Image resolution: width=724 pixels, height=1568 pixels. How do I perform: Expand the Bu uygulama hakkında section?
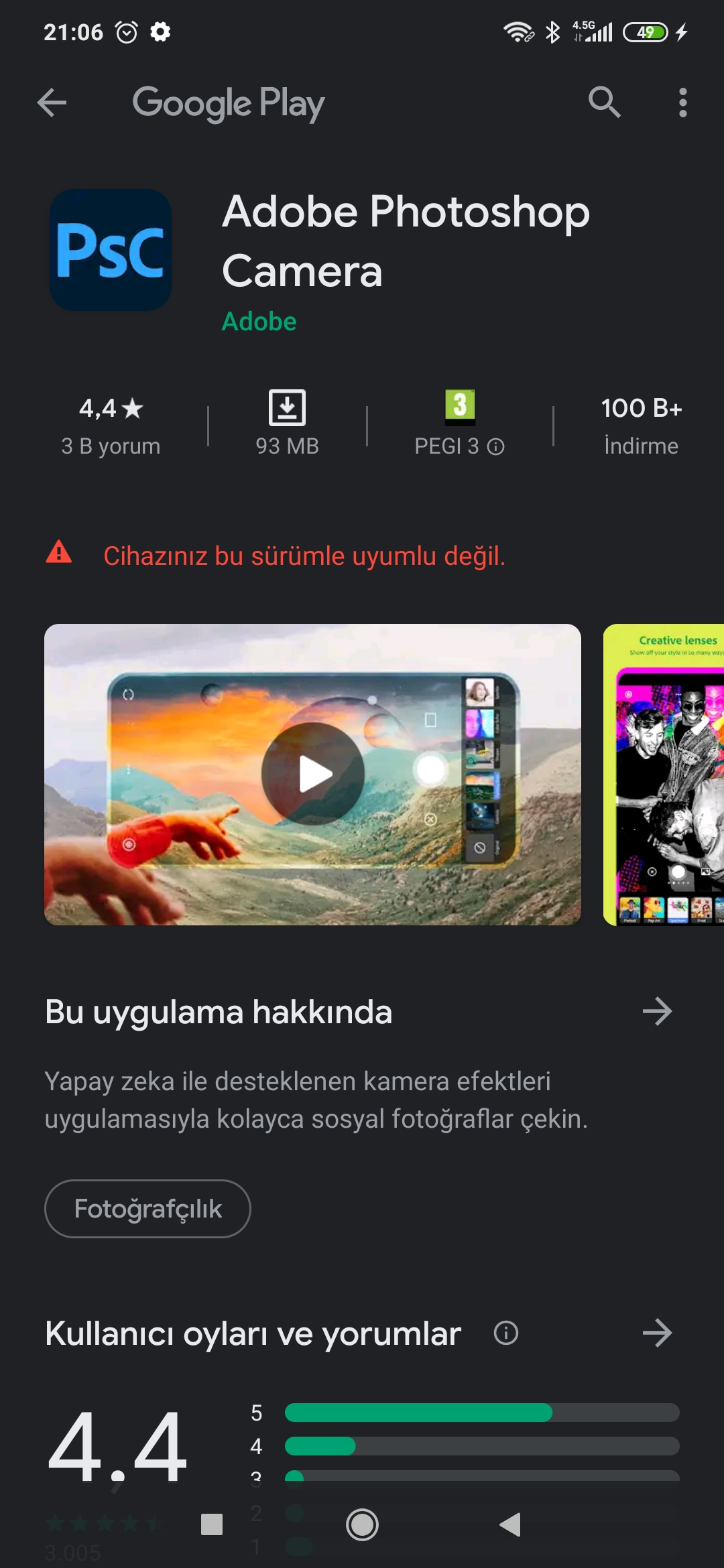click(657, 1012)
